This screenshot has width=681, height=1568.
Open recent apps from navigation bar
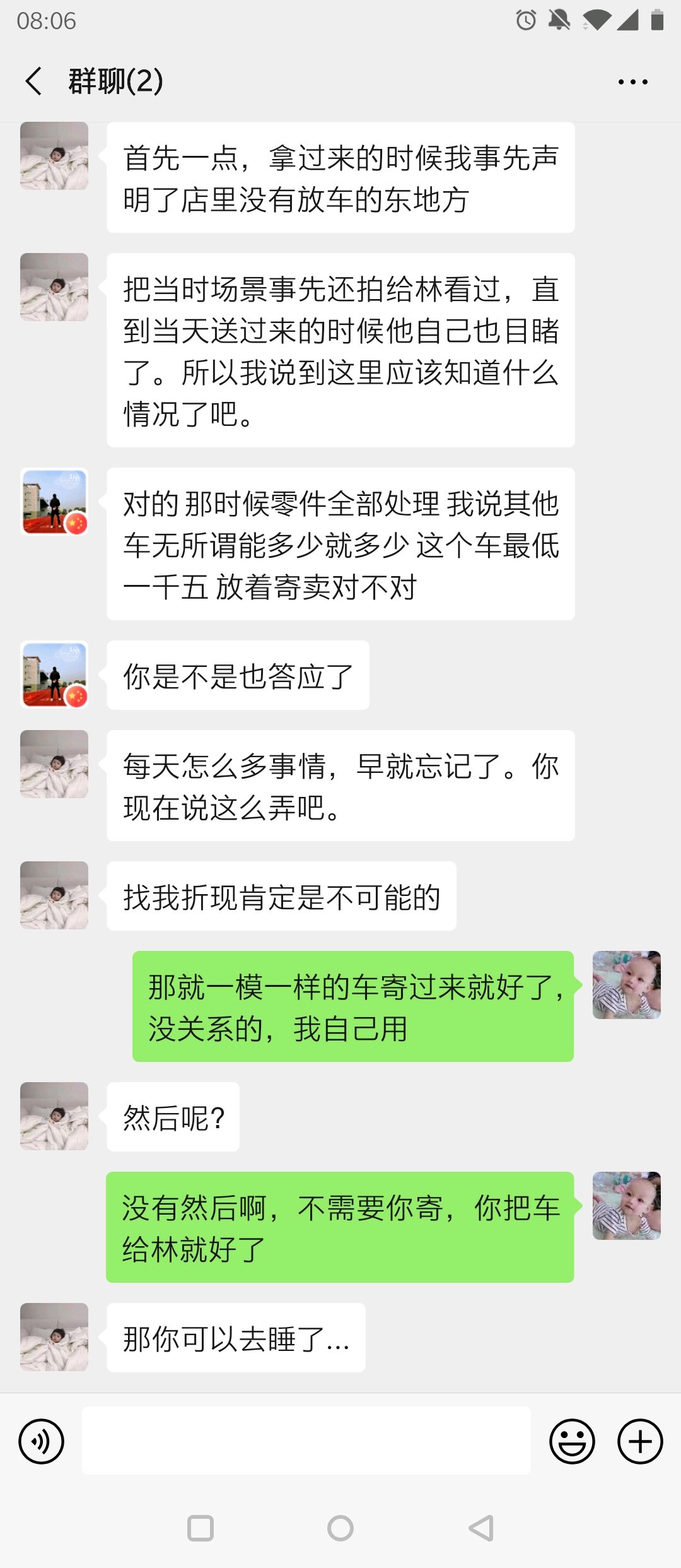(201, 1528)
